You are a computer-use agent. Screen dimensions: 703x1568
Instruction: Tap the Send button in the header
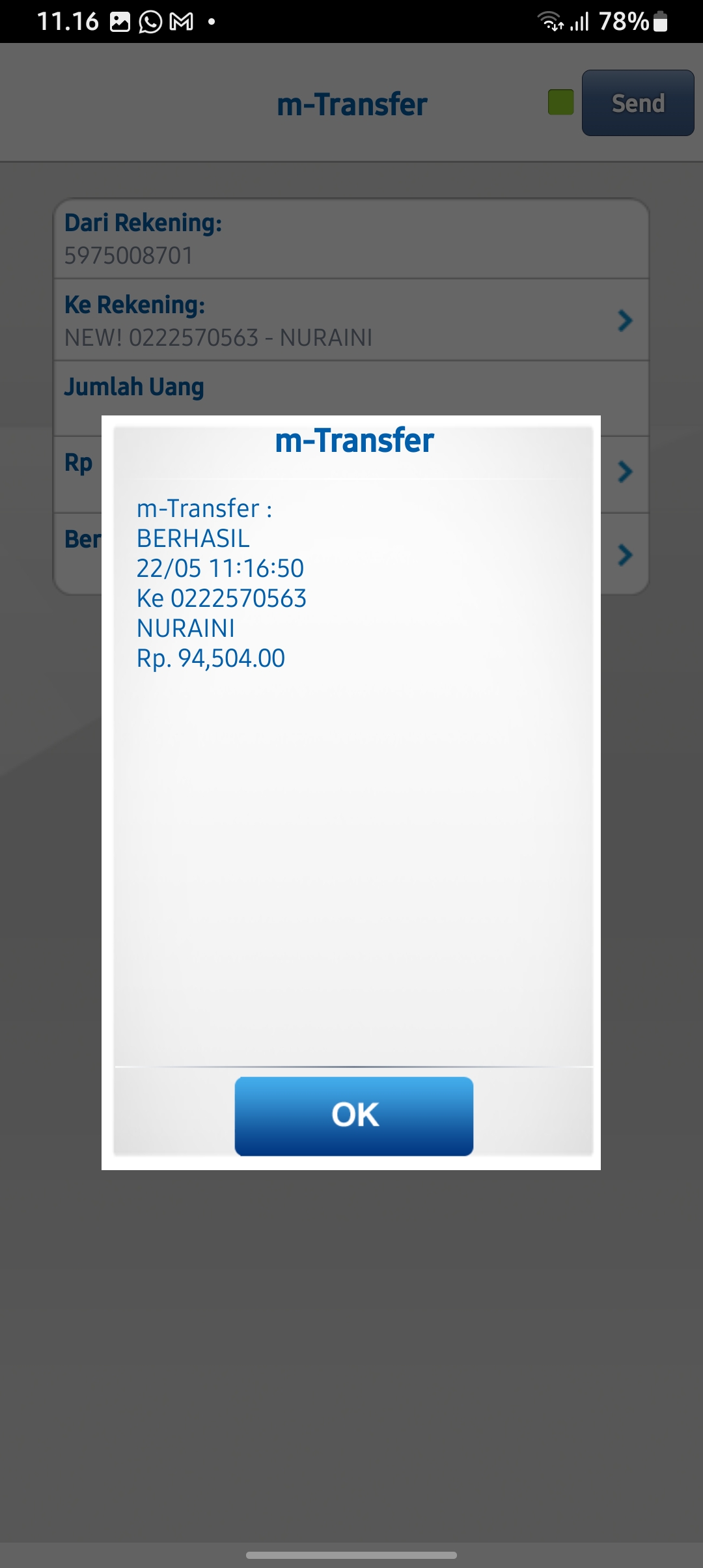click(x=637, y=103)
